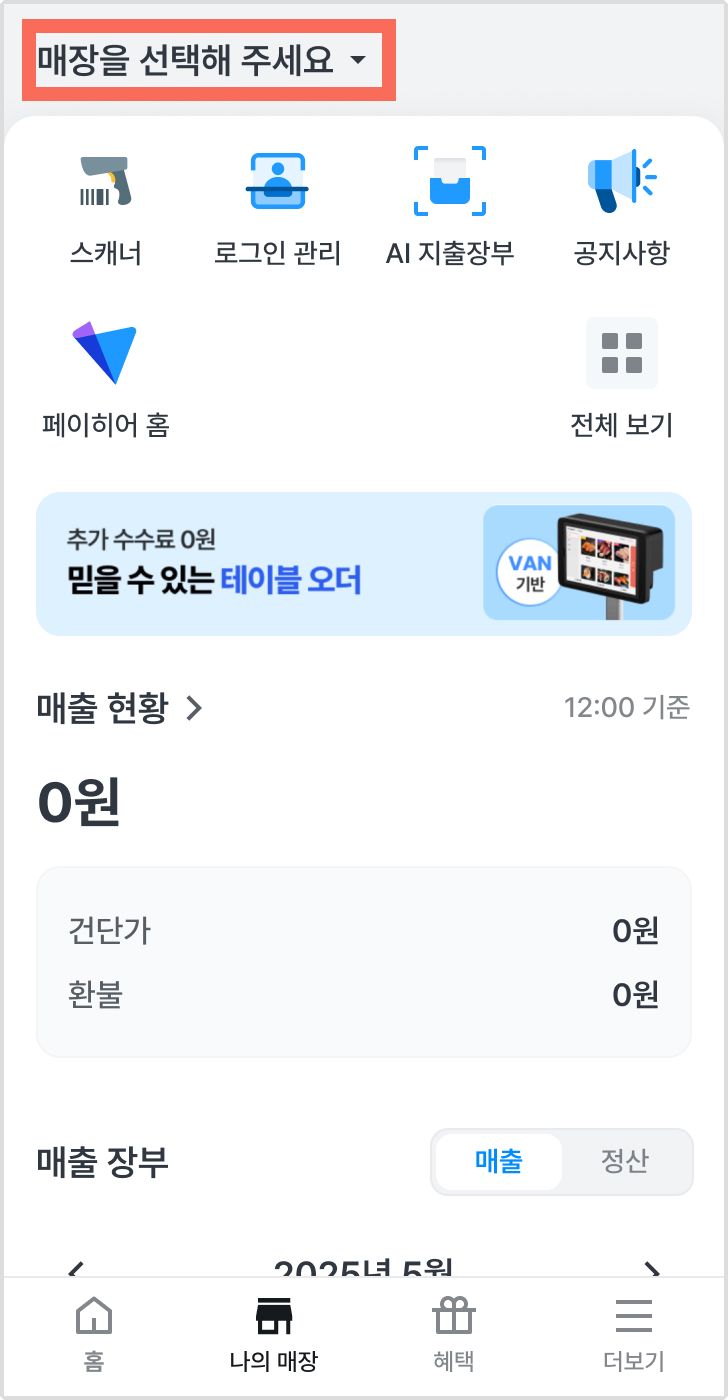Switch to the 홈 tab
728x1400 pixels.
point(94,1334)
